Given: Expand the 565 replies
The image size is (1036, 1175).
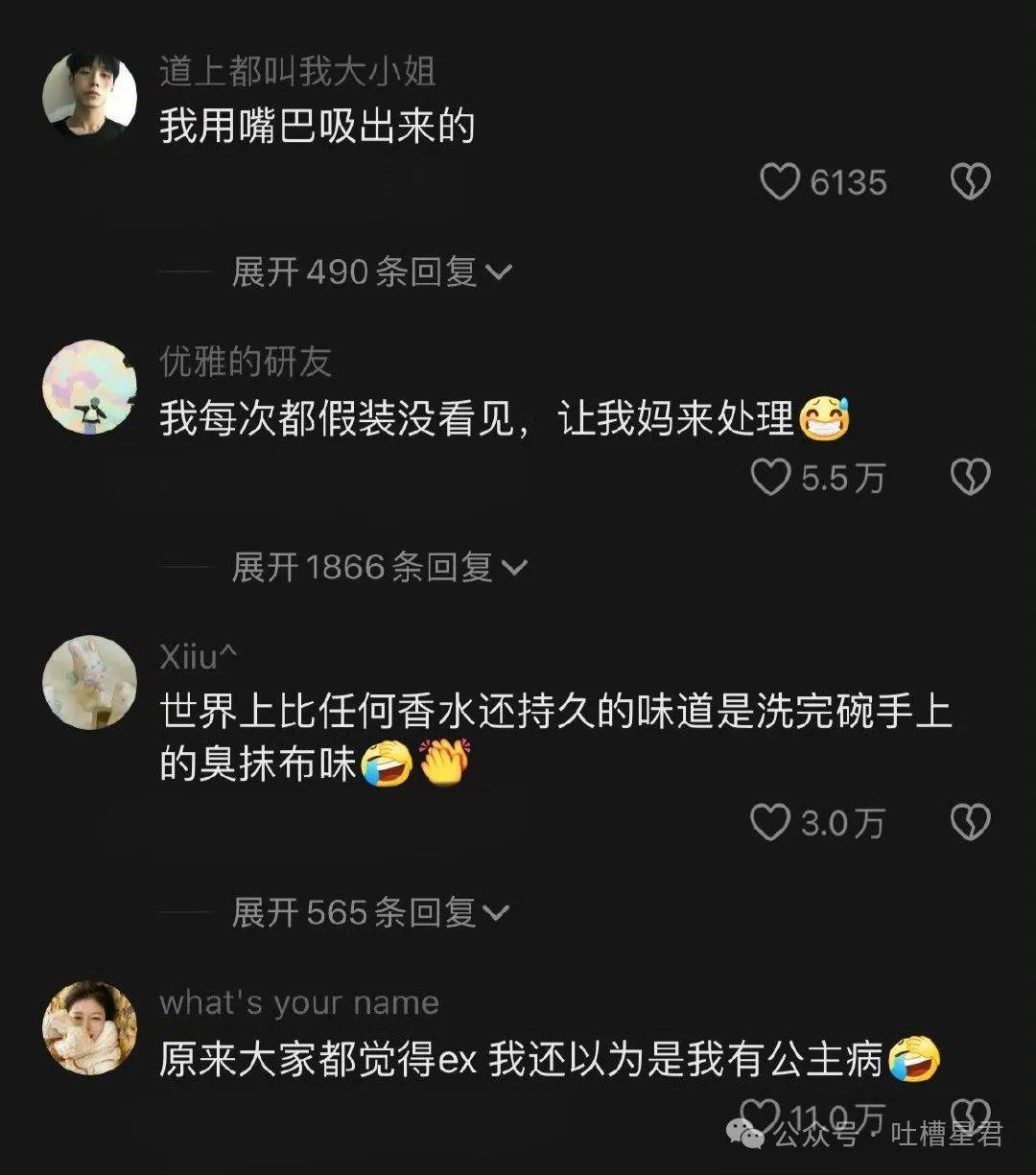Looking at the screenshot, I should point(370,912).
